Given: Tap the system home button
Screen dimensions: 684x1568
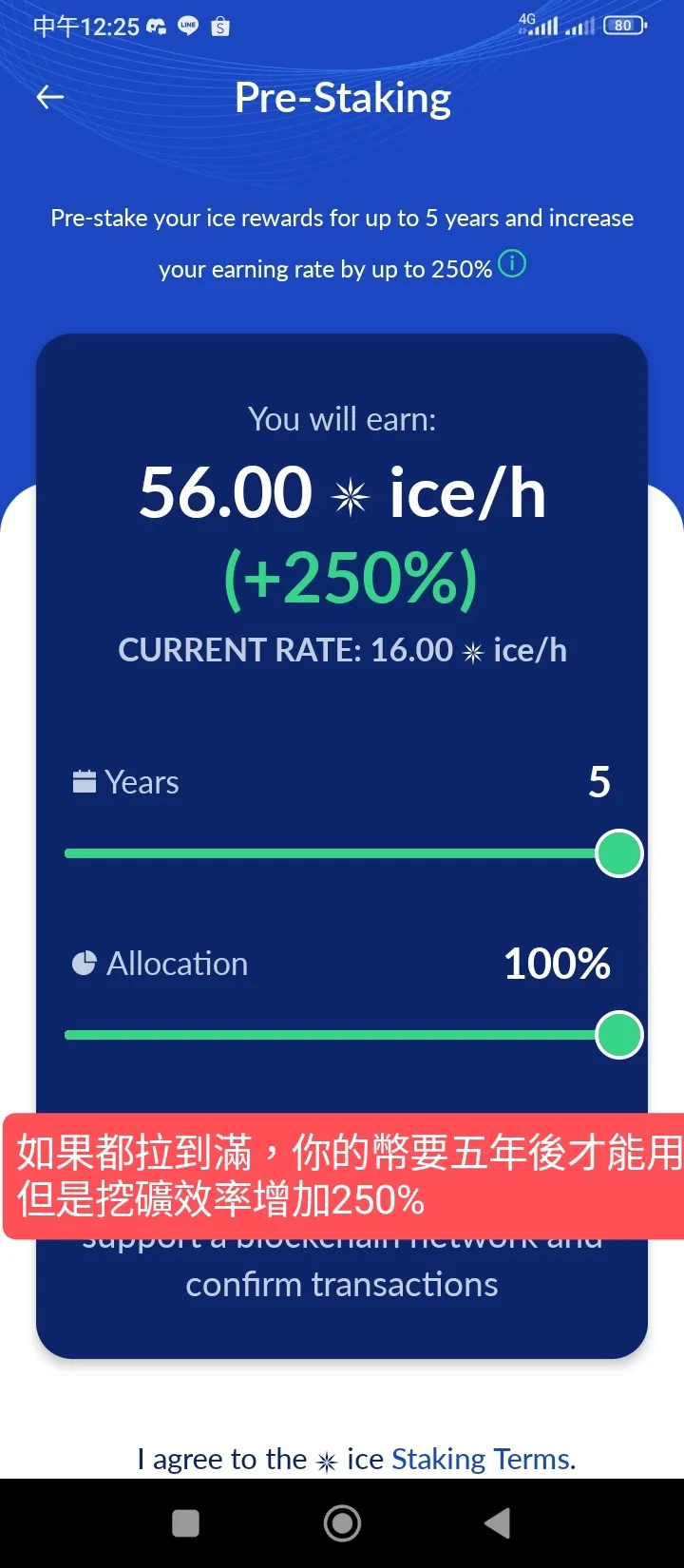Looking at the screenshot, I should click(x=342, y=1523).
